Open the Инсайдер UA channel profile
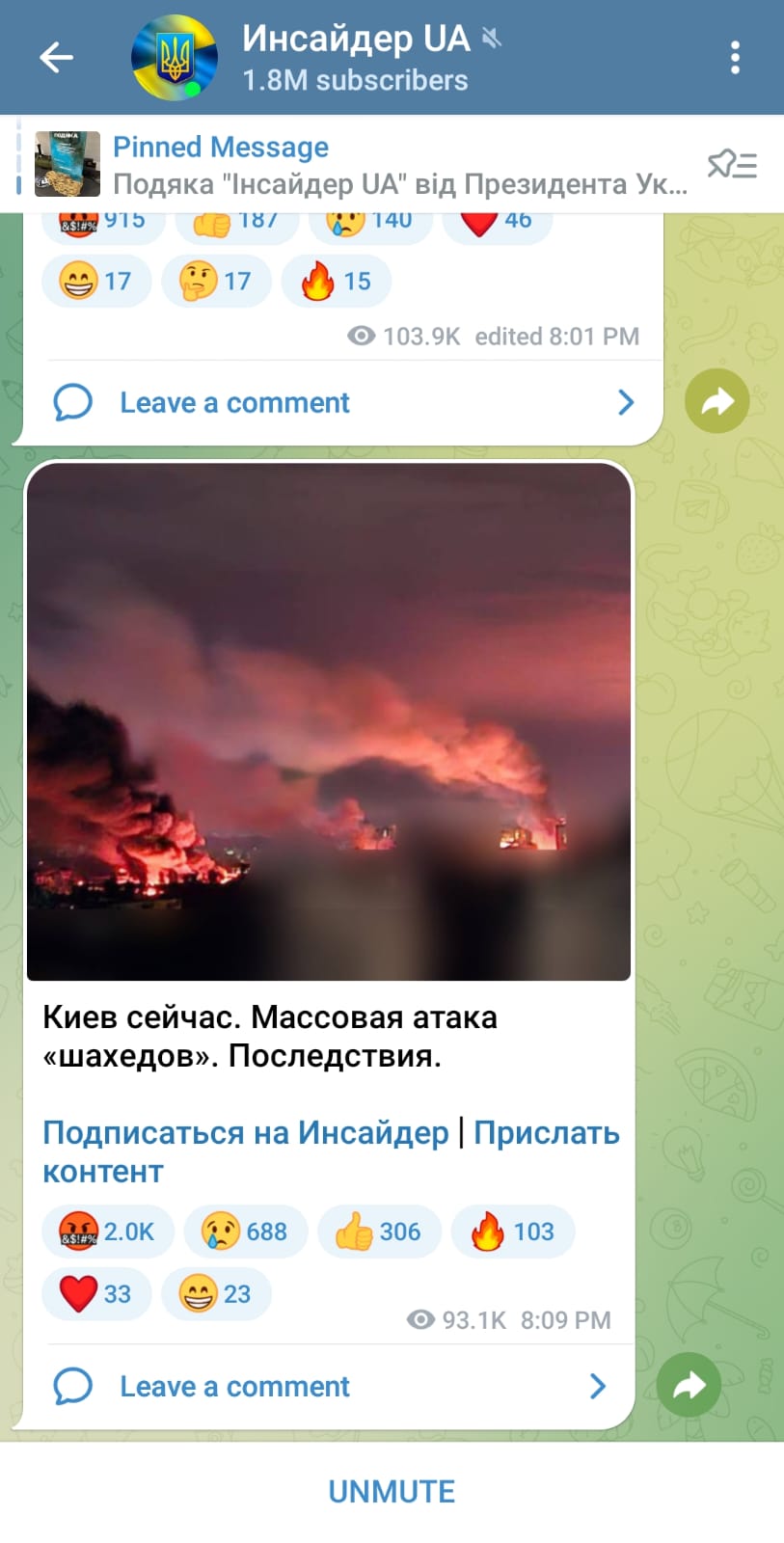This screenshot has height=1543, width=784. [x=355, y=58]
